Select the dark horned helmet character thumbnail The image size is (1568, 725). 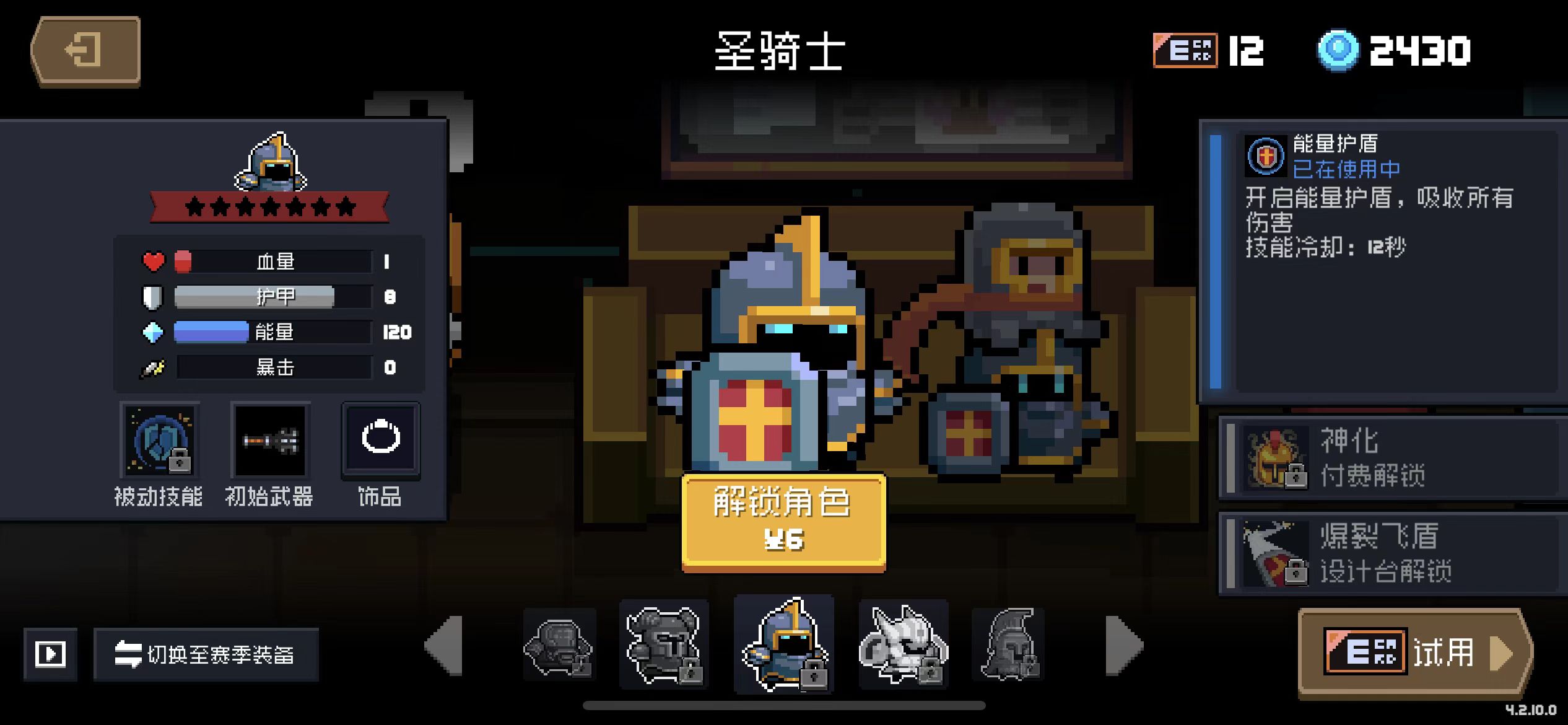(664, 644)
